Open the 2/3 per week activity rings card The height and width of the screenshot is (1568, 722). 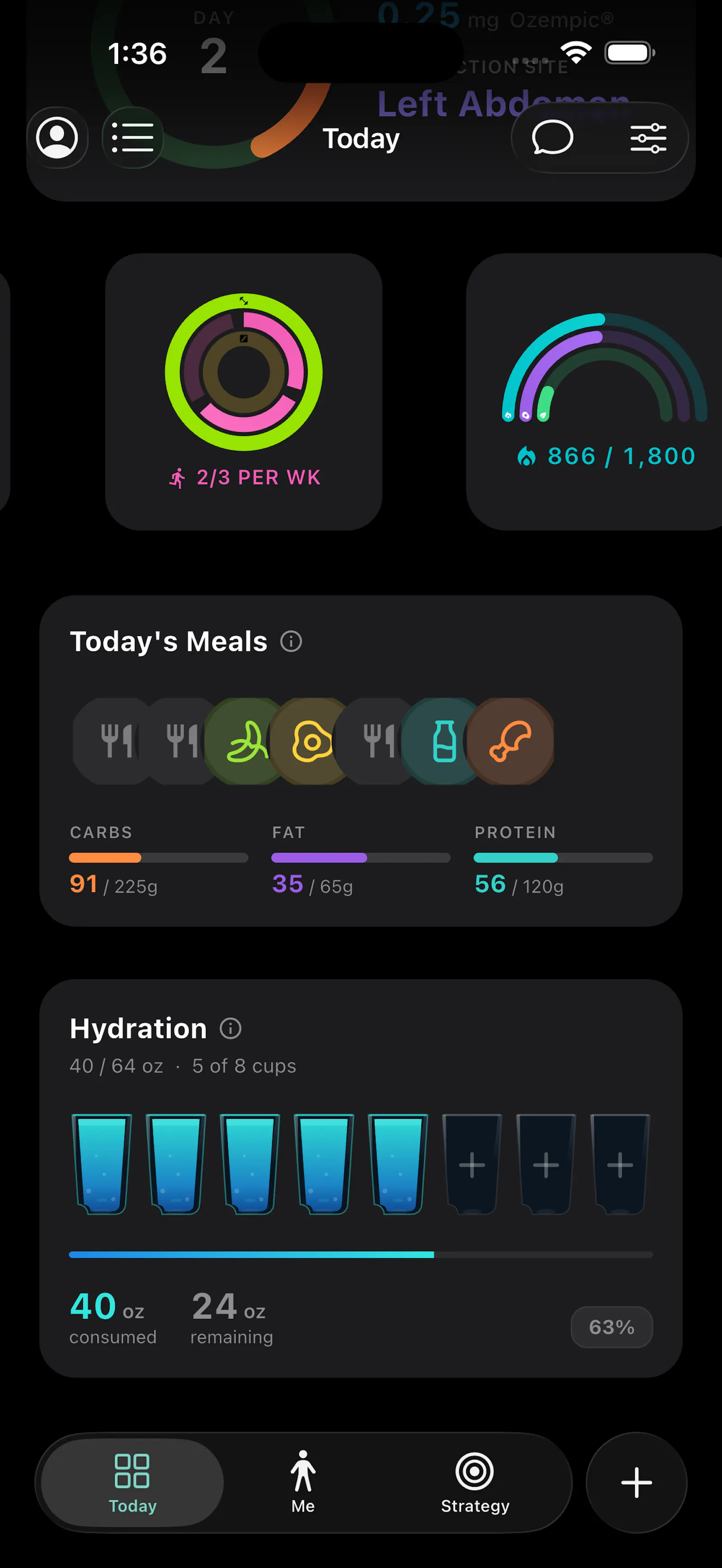tap(244, 392)
